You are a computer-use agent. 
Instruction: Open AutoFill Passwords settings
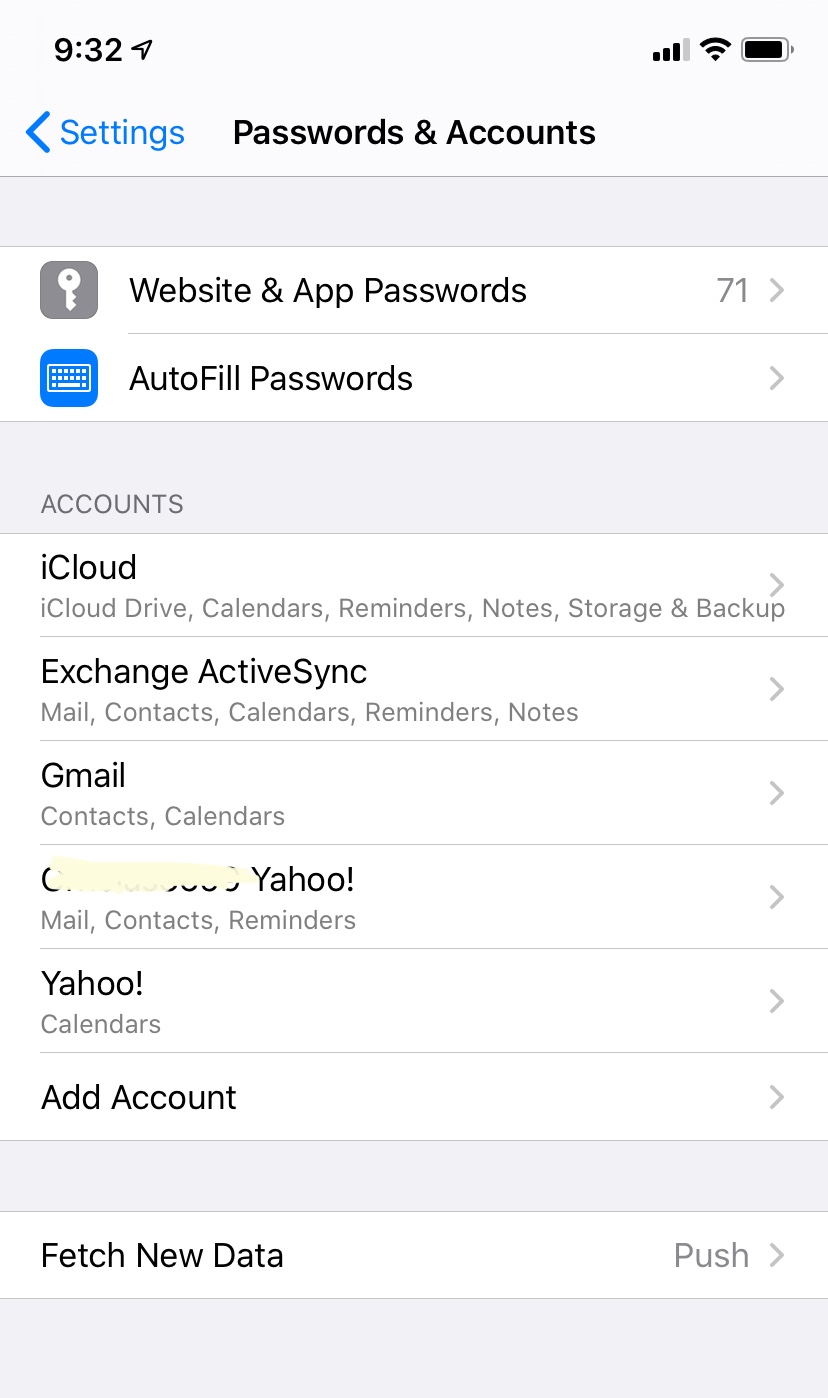click(x=414, y=378)
